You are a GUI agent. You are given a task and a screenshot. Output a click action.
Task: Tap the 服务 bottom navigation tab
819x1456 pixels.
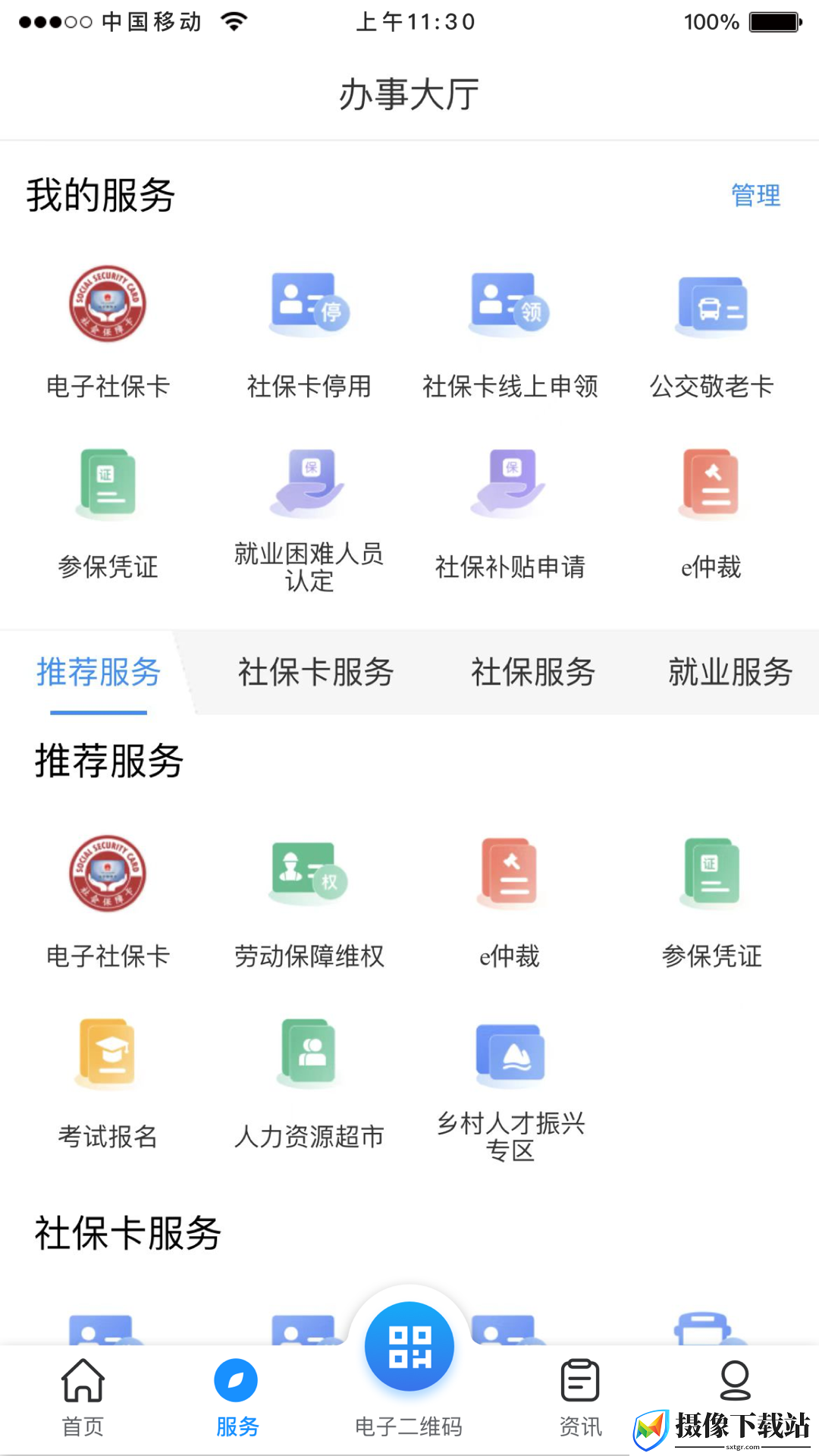[x=237, y=1398]
